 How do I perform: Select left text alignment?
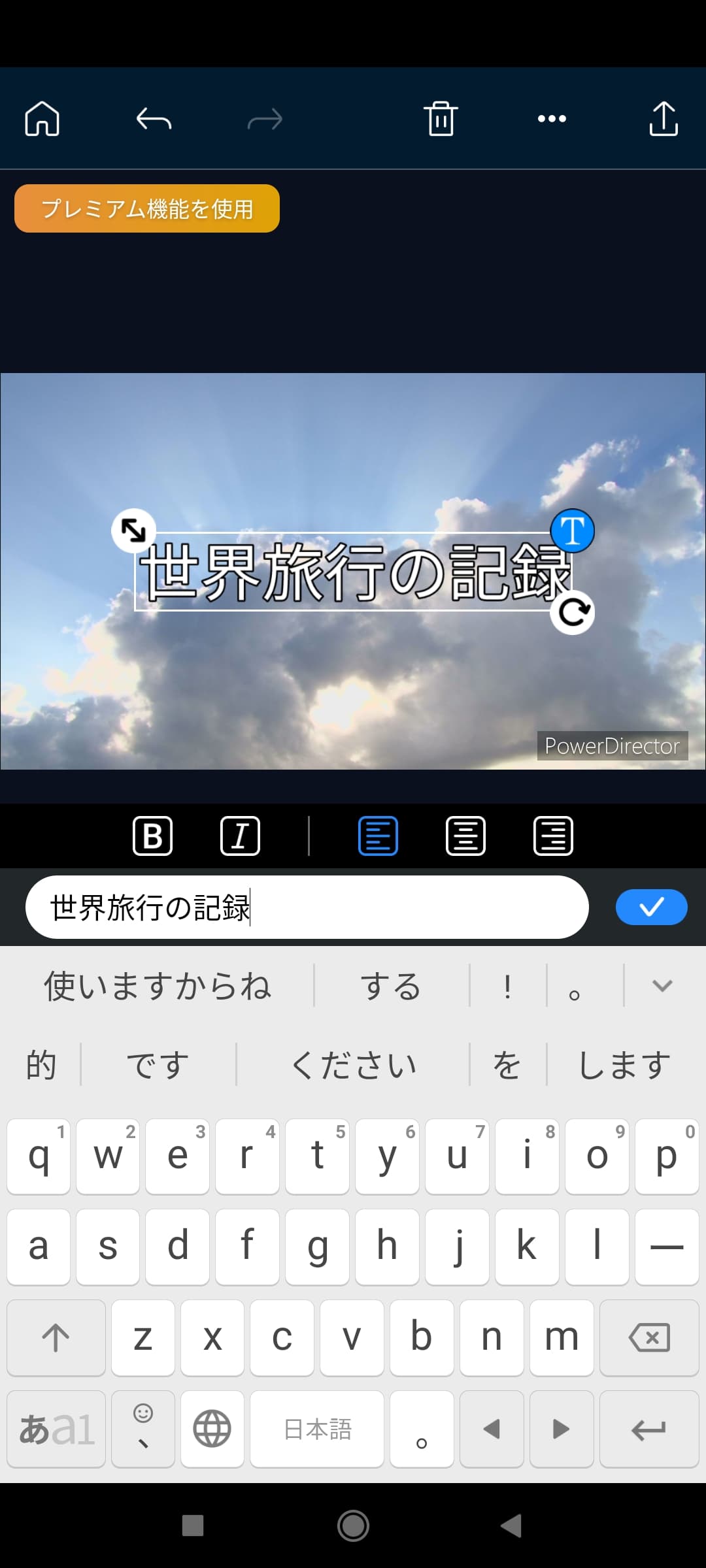pyautogui.click(x=378, y=836)
